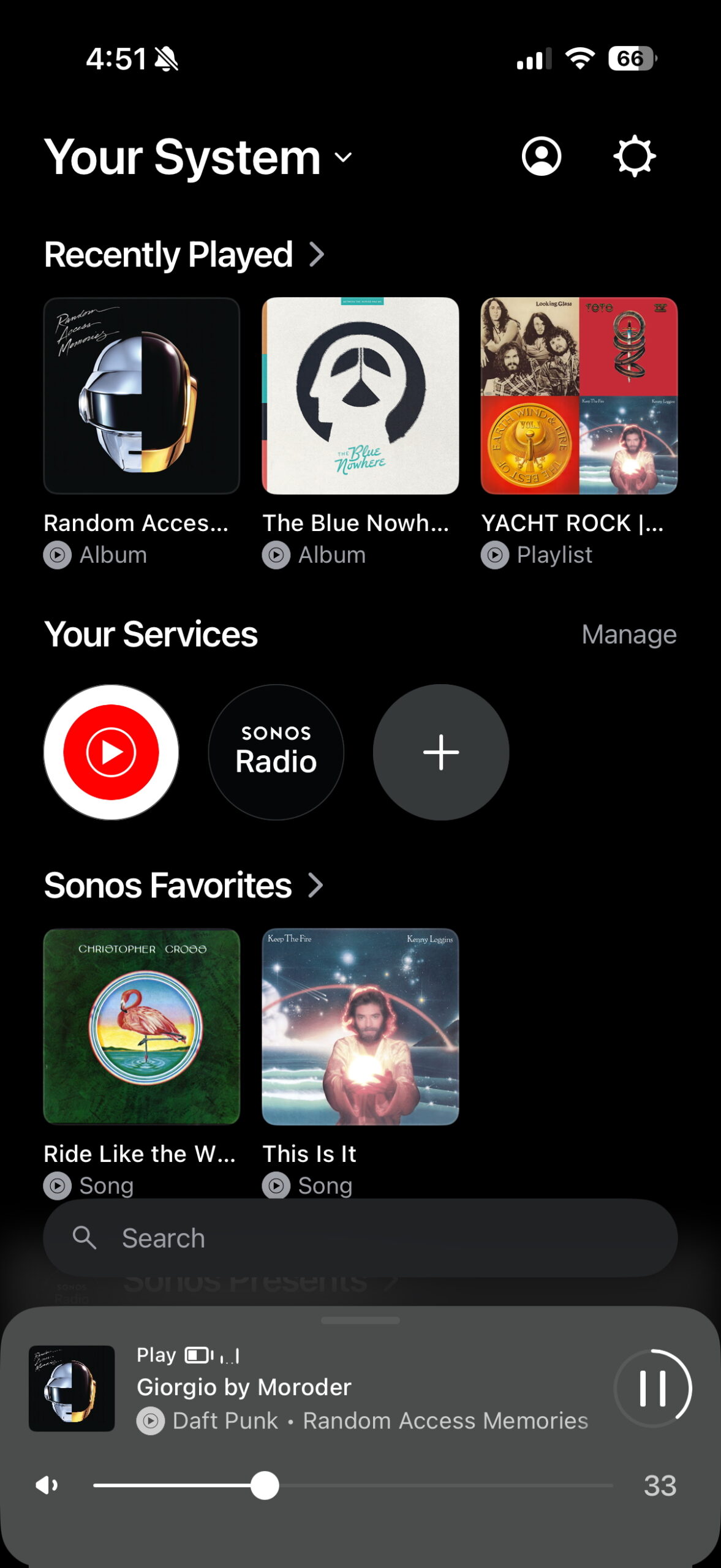721x1568 pixels.
Task: Toggle play on Ride Like the Wind
Action: click(x=58, y=1185)
